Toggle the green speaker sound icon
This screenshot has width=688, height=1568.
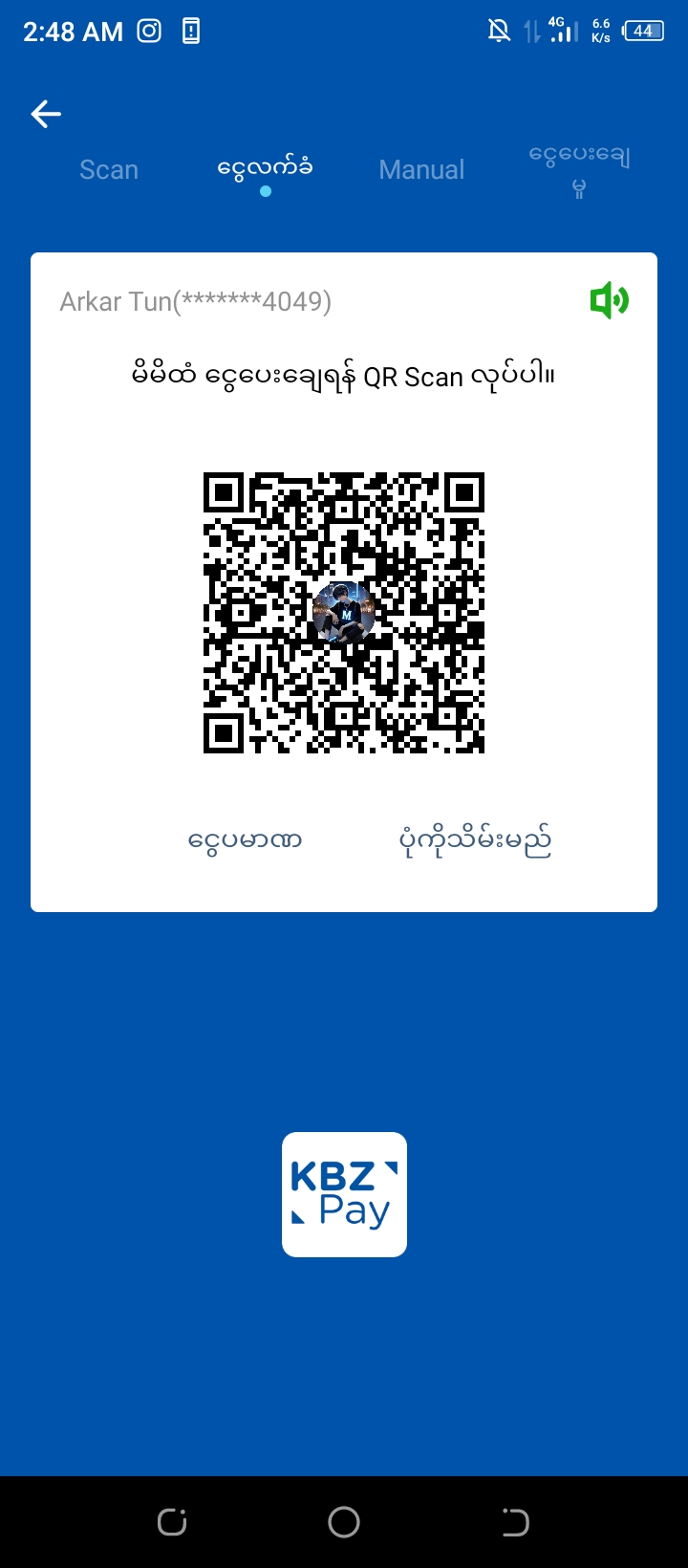tap(609, 301)
